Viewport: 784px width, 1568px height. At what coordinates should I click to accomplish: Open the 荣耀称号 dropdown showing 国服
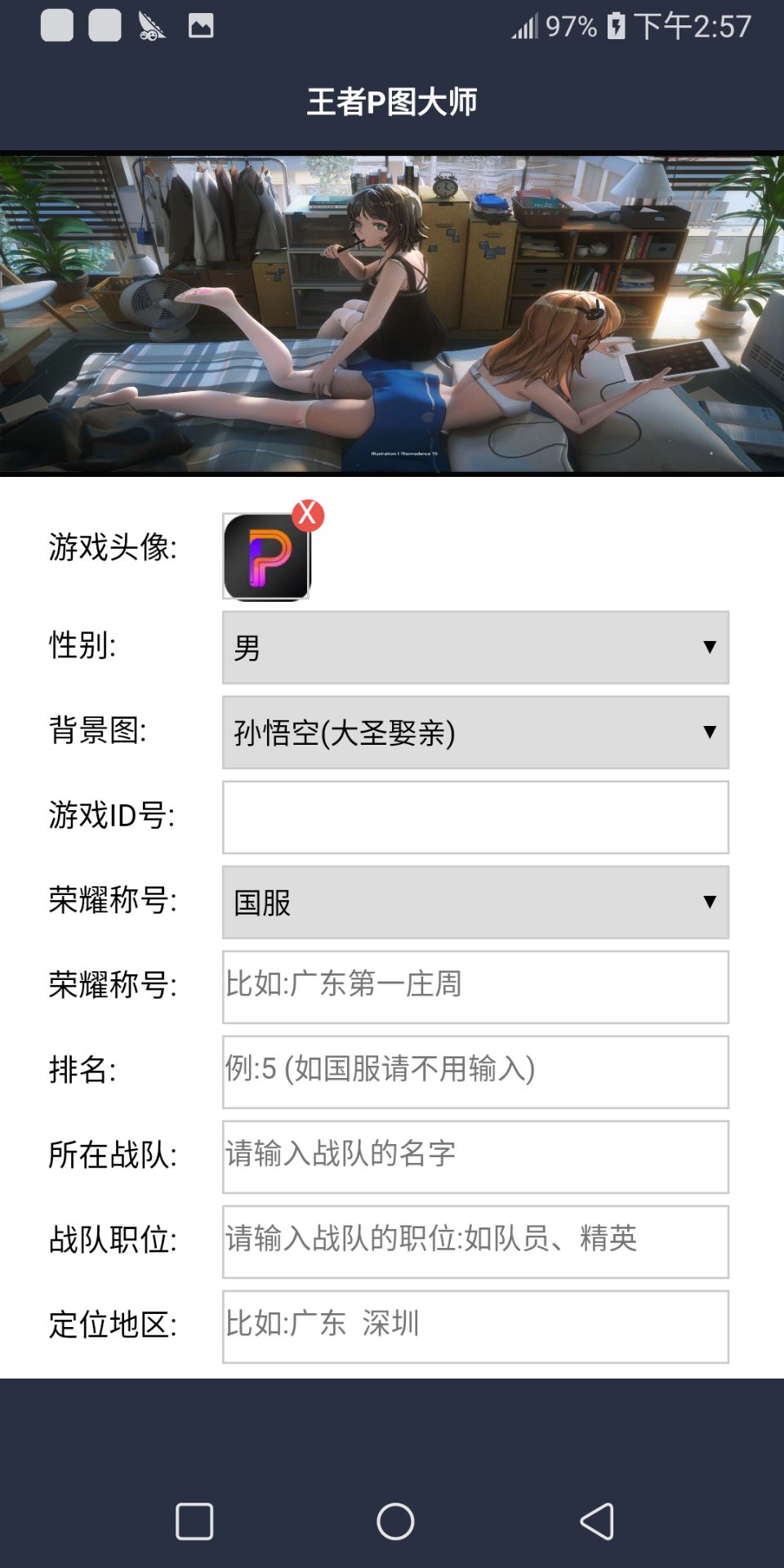point(475,902)
